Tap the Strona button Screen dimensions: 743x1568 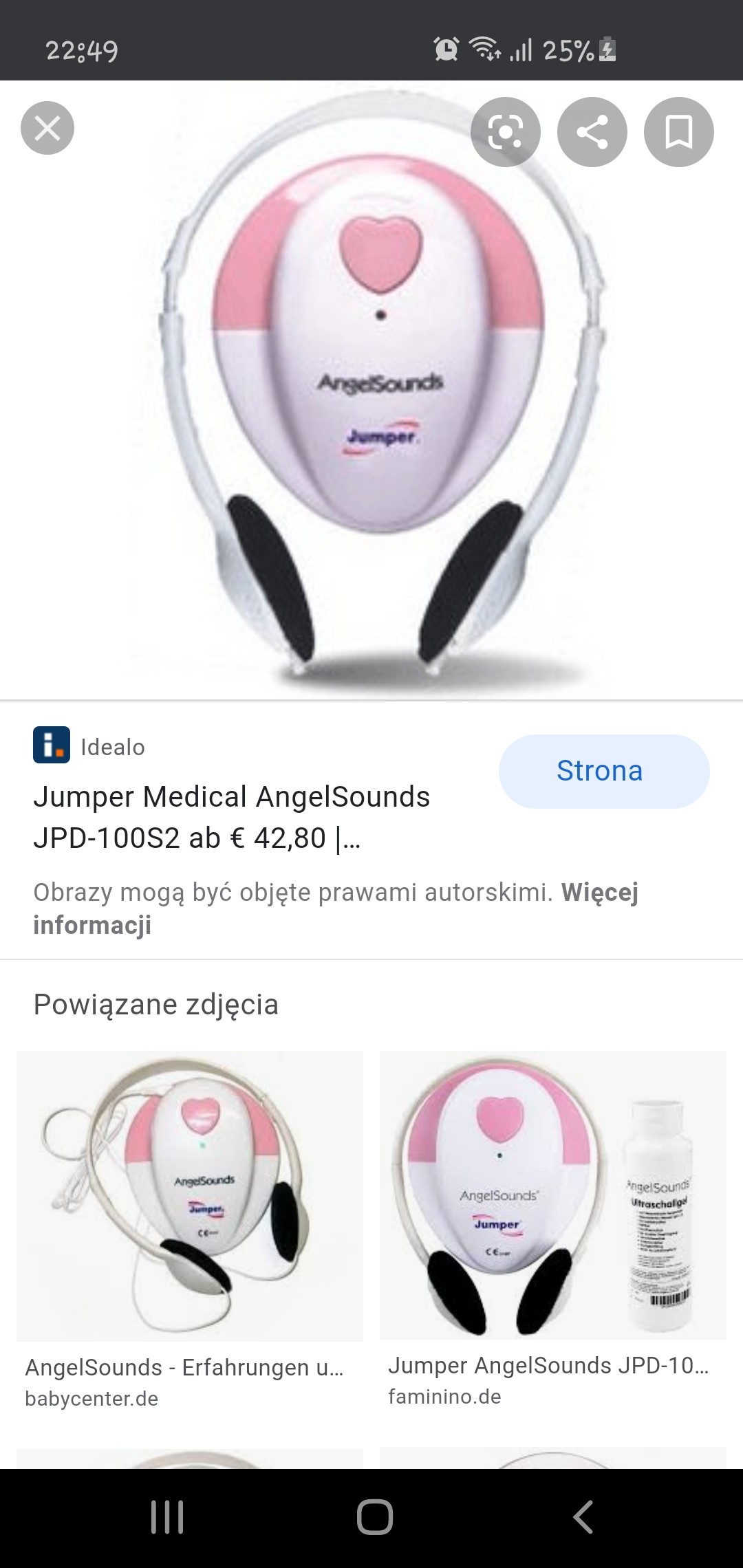tap(603, 771)
